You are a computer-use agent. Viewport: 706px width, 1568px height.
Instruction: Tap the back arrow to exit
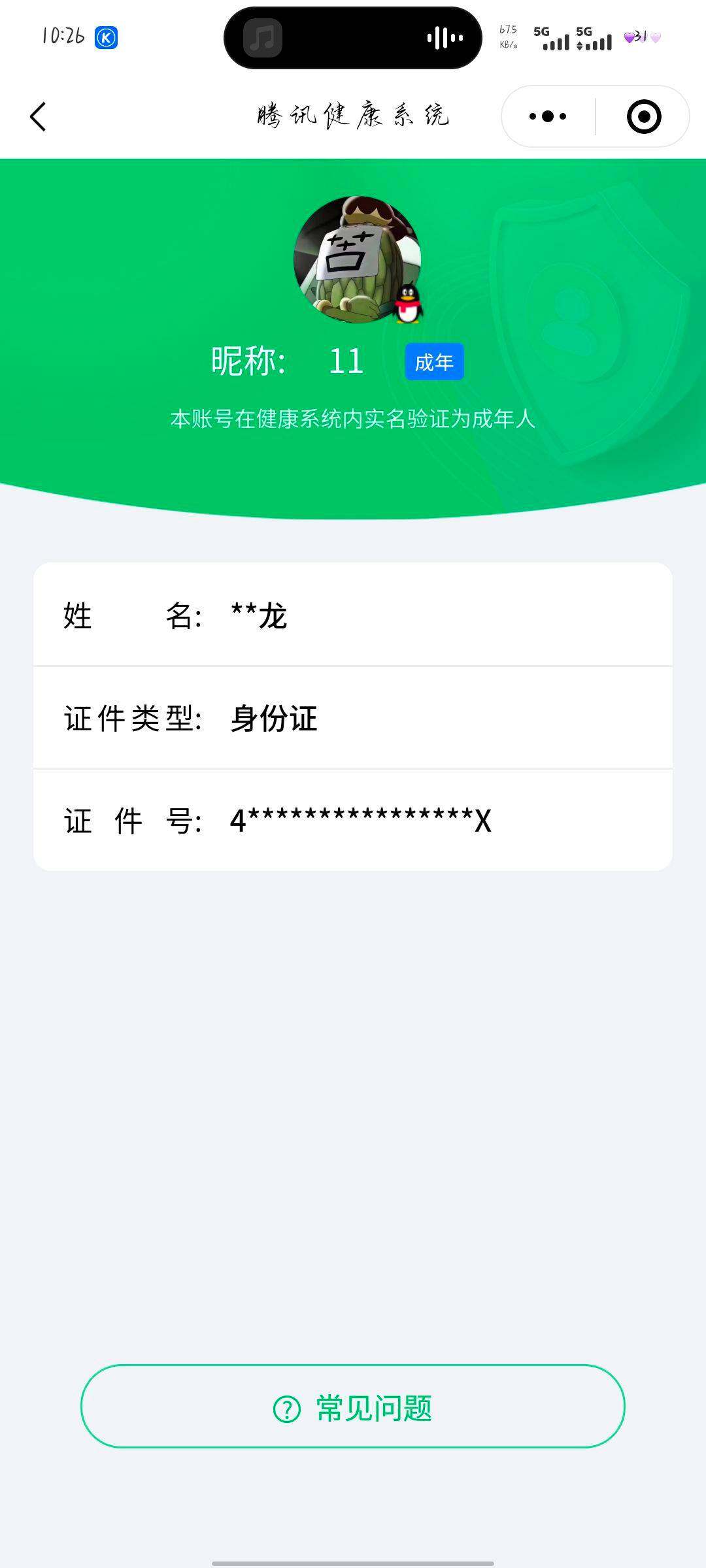(x=39, y=116)
